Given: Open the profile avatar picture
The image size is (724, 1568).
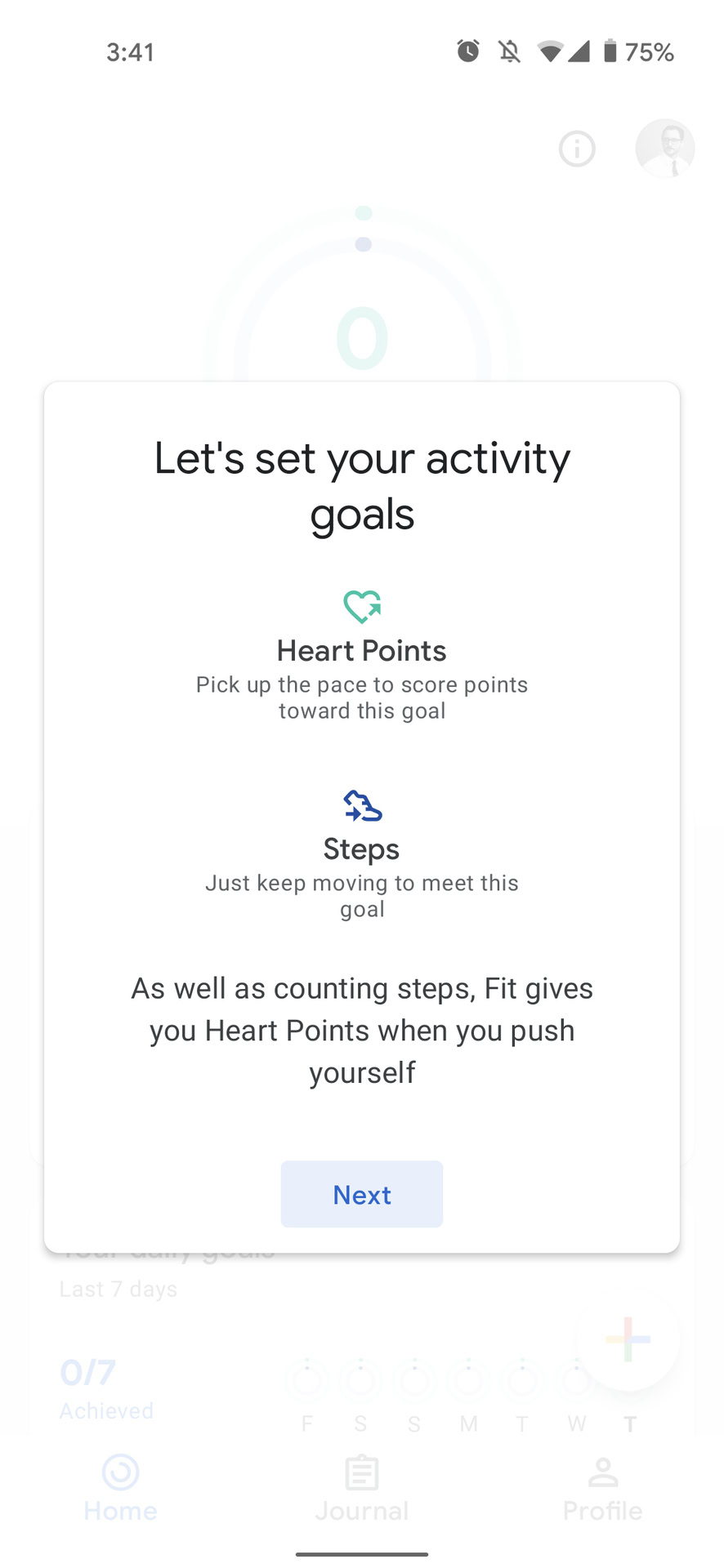Looking at the screenshot, I should pyautogui.click(x=664, y=149).
